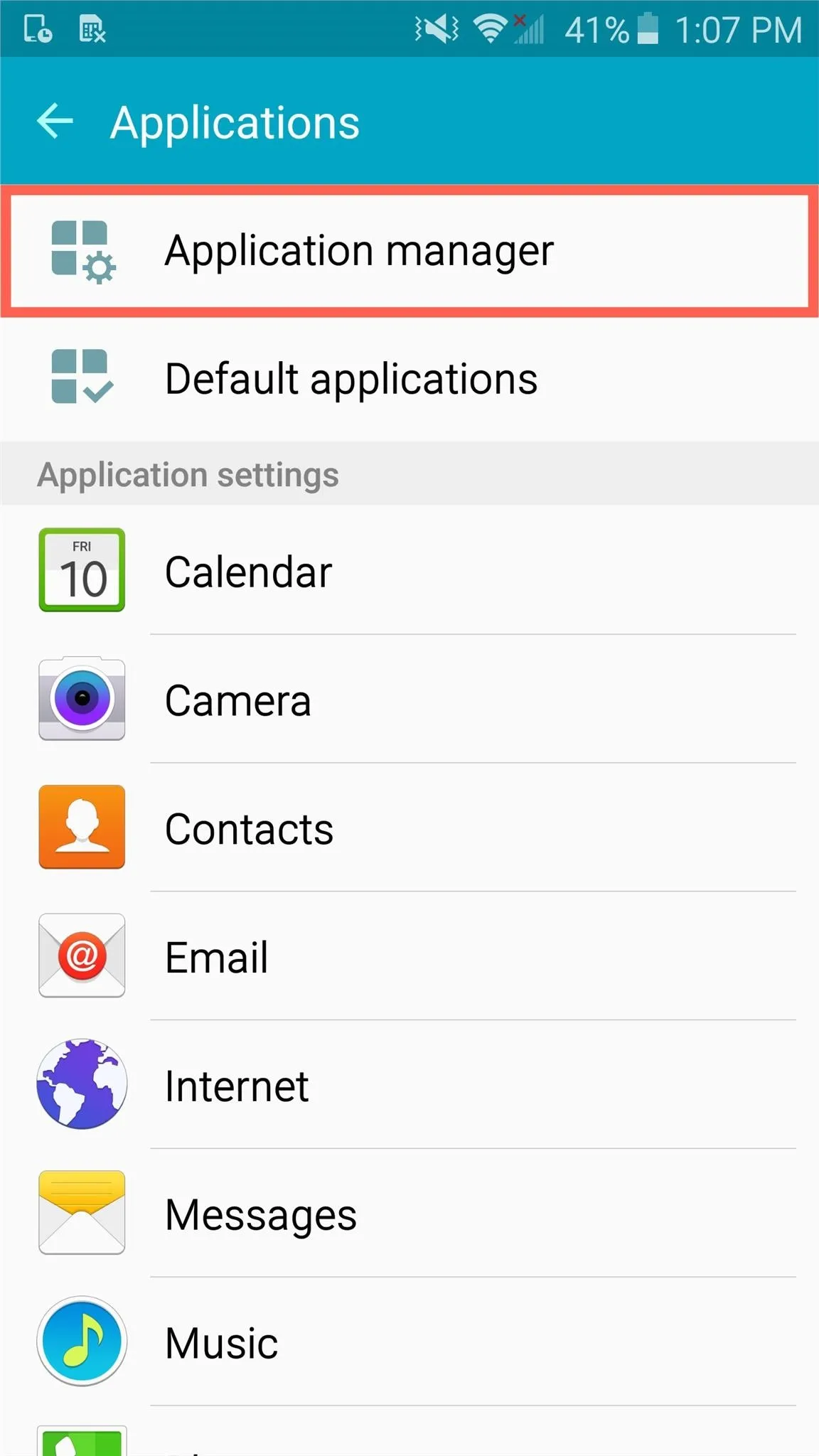
Task: Go back using the header arrow
Action: coord(55,121)
